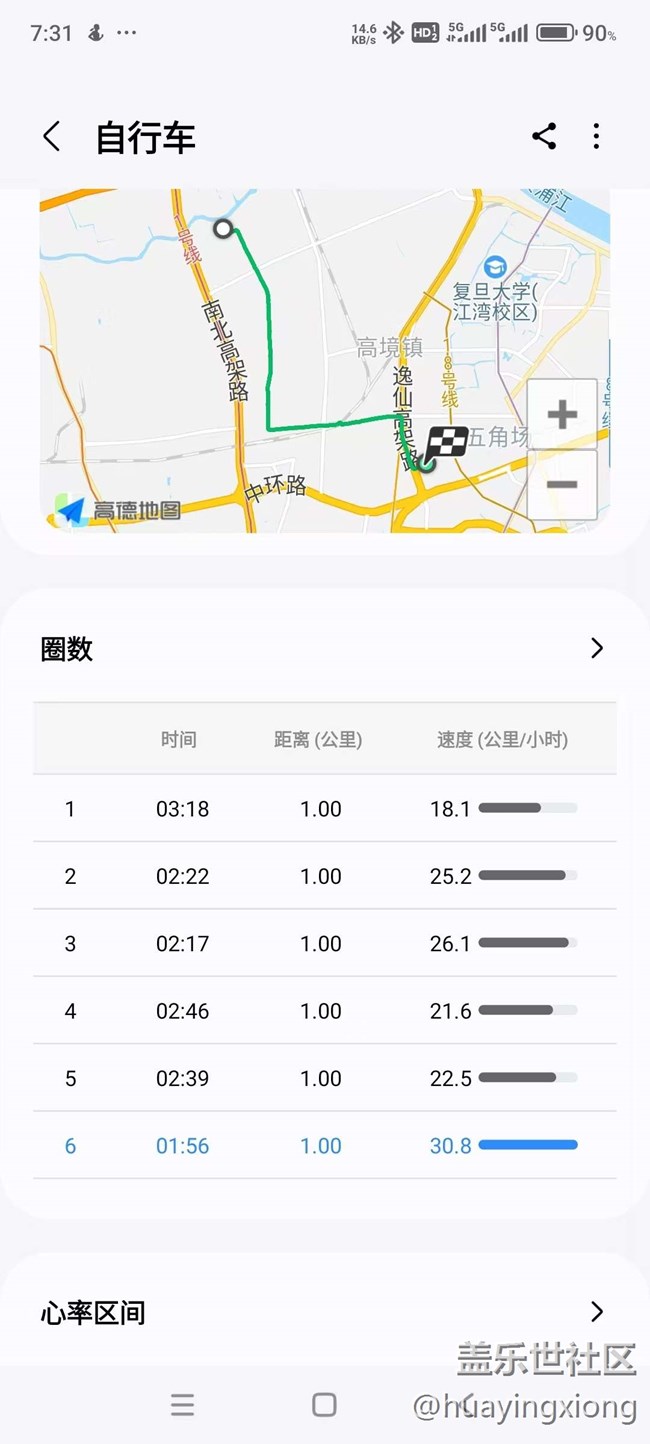Open the 心率区间 heart rate zones
Viewport: 650px width, 1444px height.
(597, 1312)
